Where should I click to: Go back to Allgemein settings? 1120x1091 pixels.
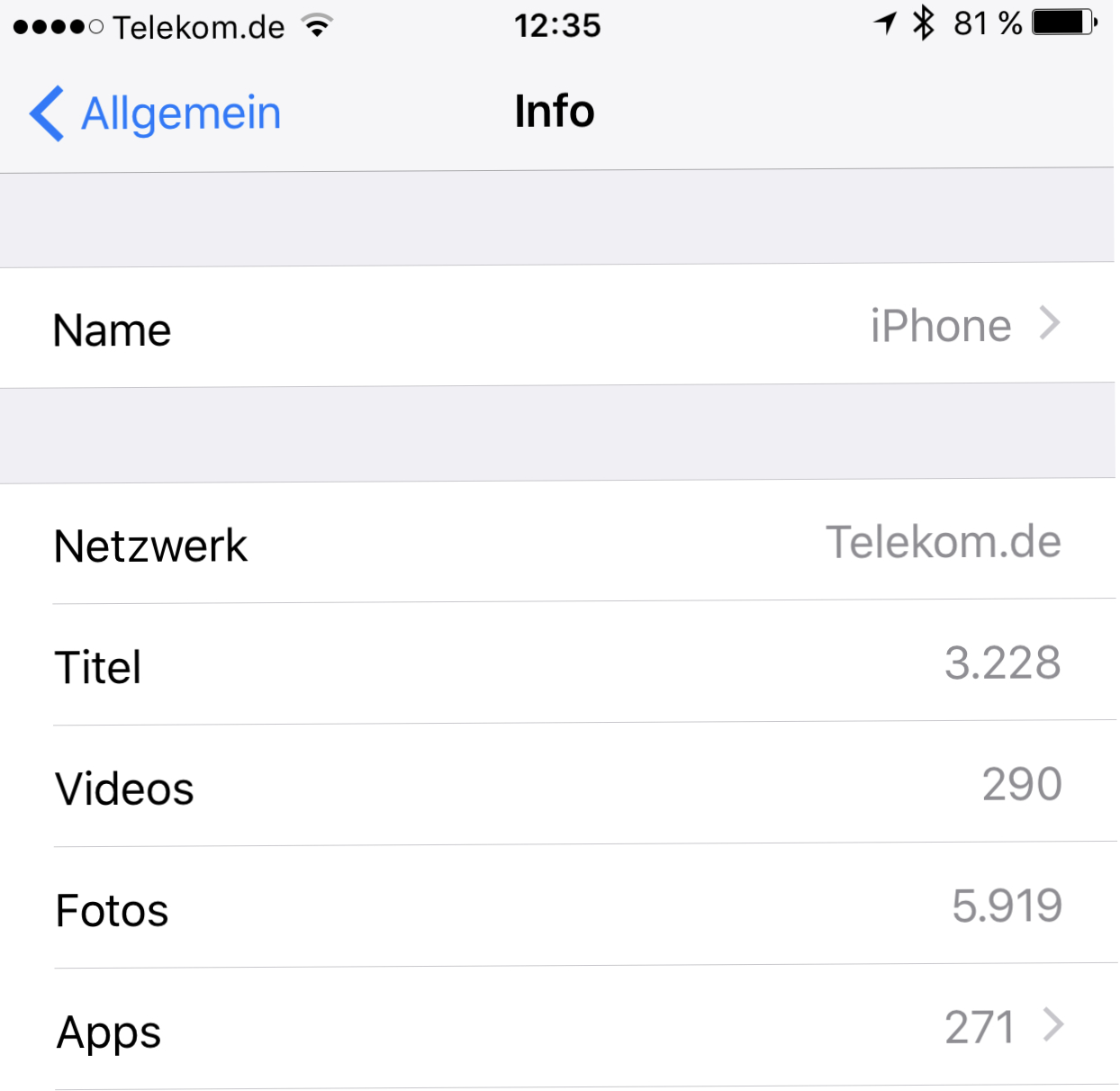point(155,113)
